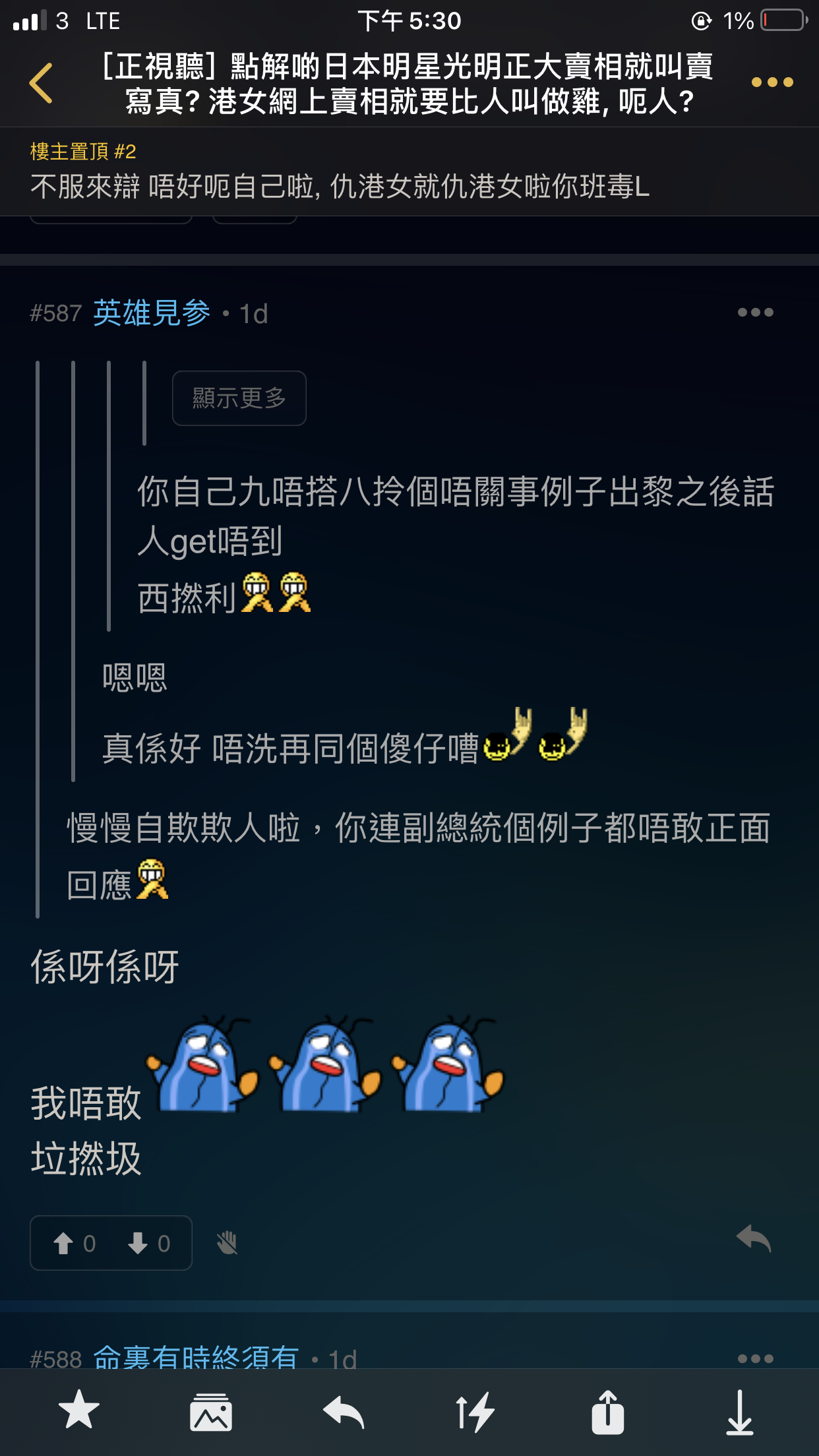Open image gallery from bottom toolbar

tap(211, 1412)
